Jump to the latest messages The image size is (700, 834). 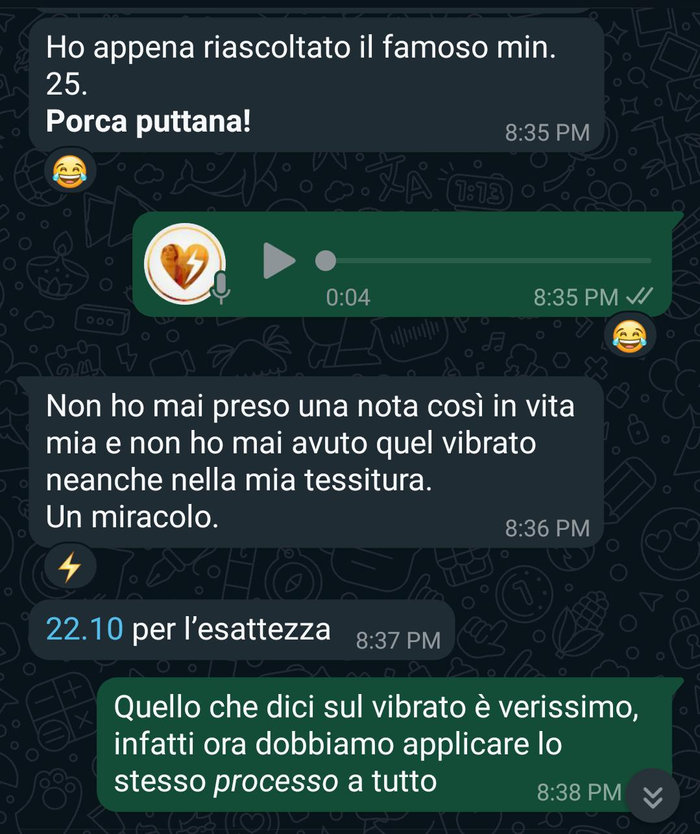[652, 796]
